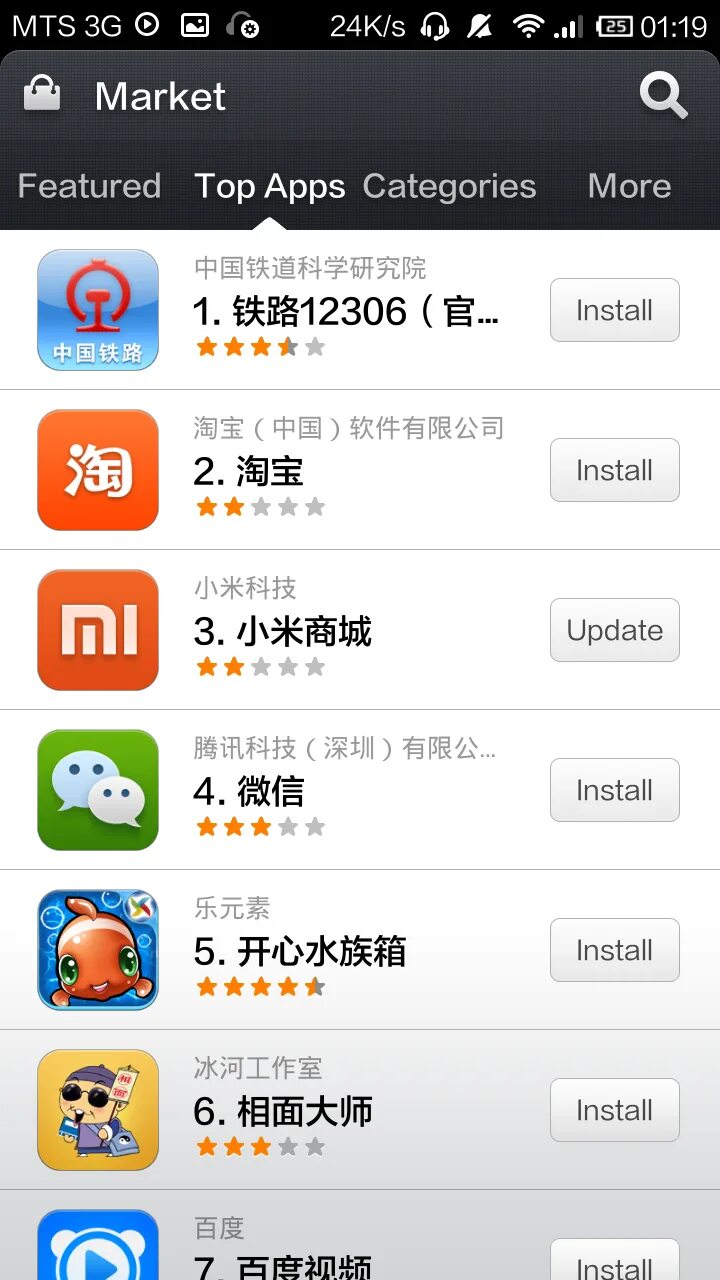Switch to the Featured tab
This screenshot has height=1280, width=720.
tap(89, 186)
